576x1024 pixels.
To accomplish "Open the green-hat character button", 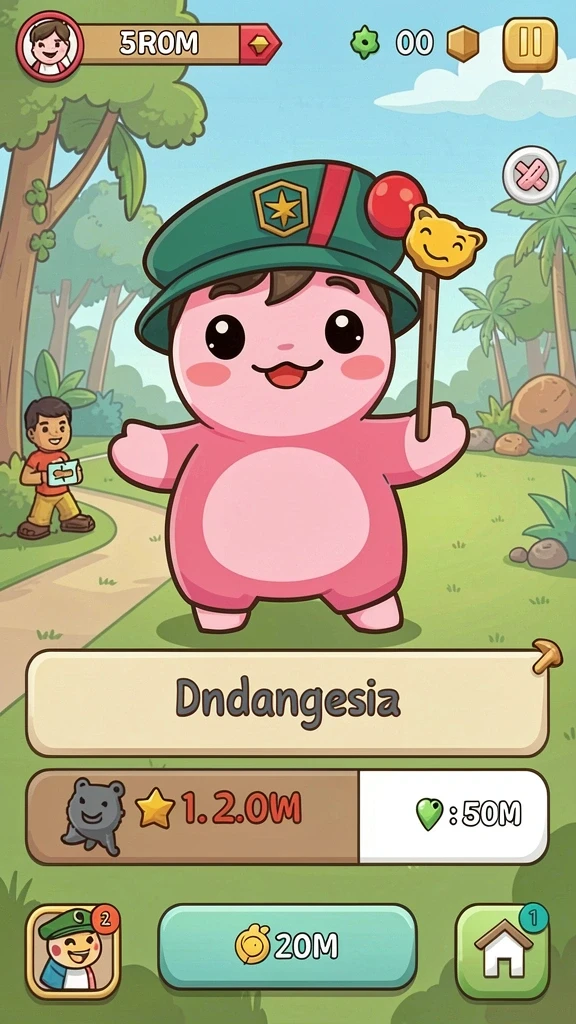I will coord(72,952).
